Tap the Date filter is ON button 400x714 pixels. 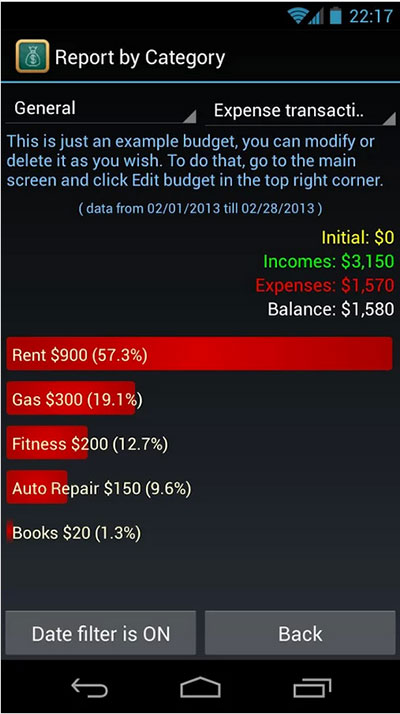pyautogui.click(x=101, y=633)
